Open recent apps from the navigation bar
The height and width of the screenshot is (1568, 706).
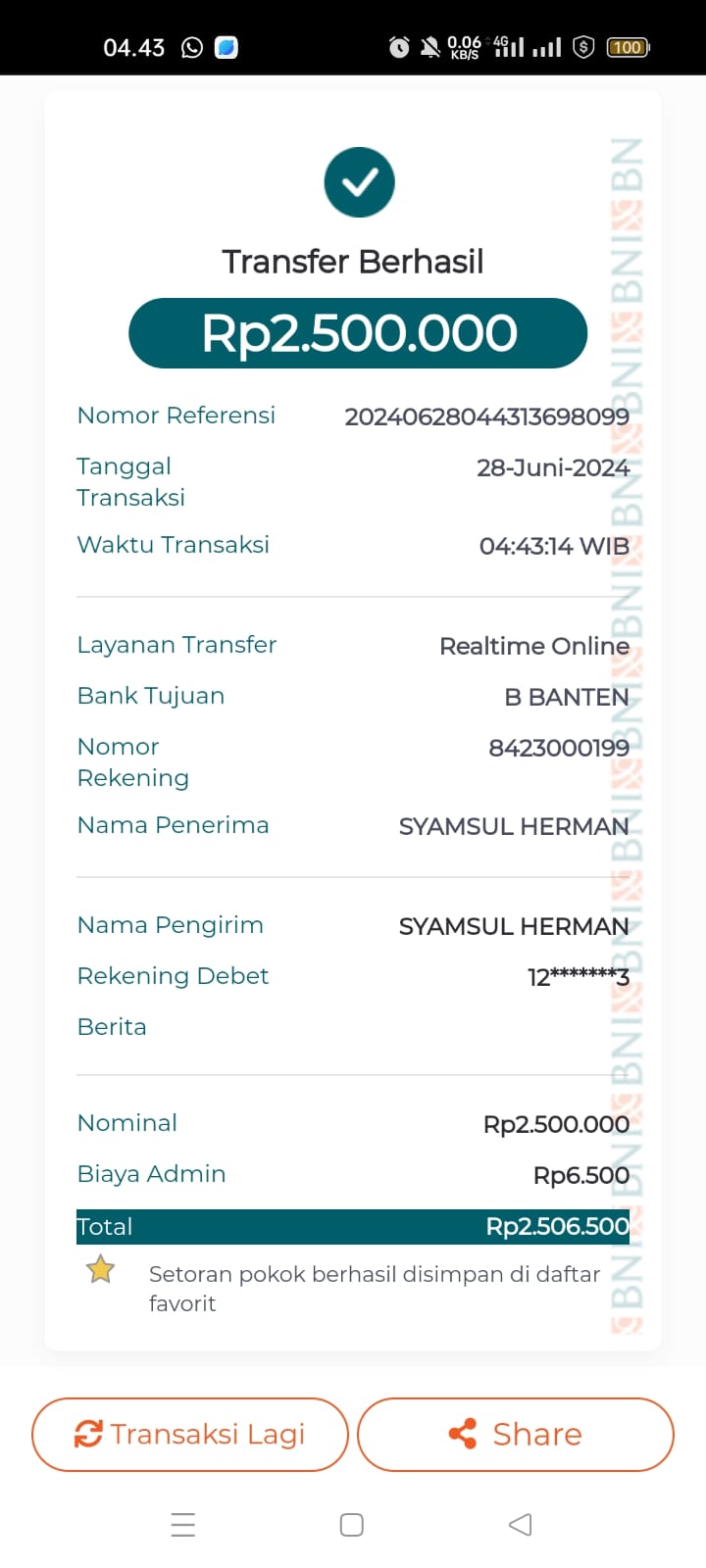point(183,1525)
